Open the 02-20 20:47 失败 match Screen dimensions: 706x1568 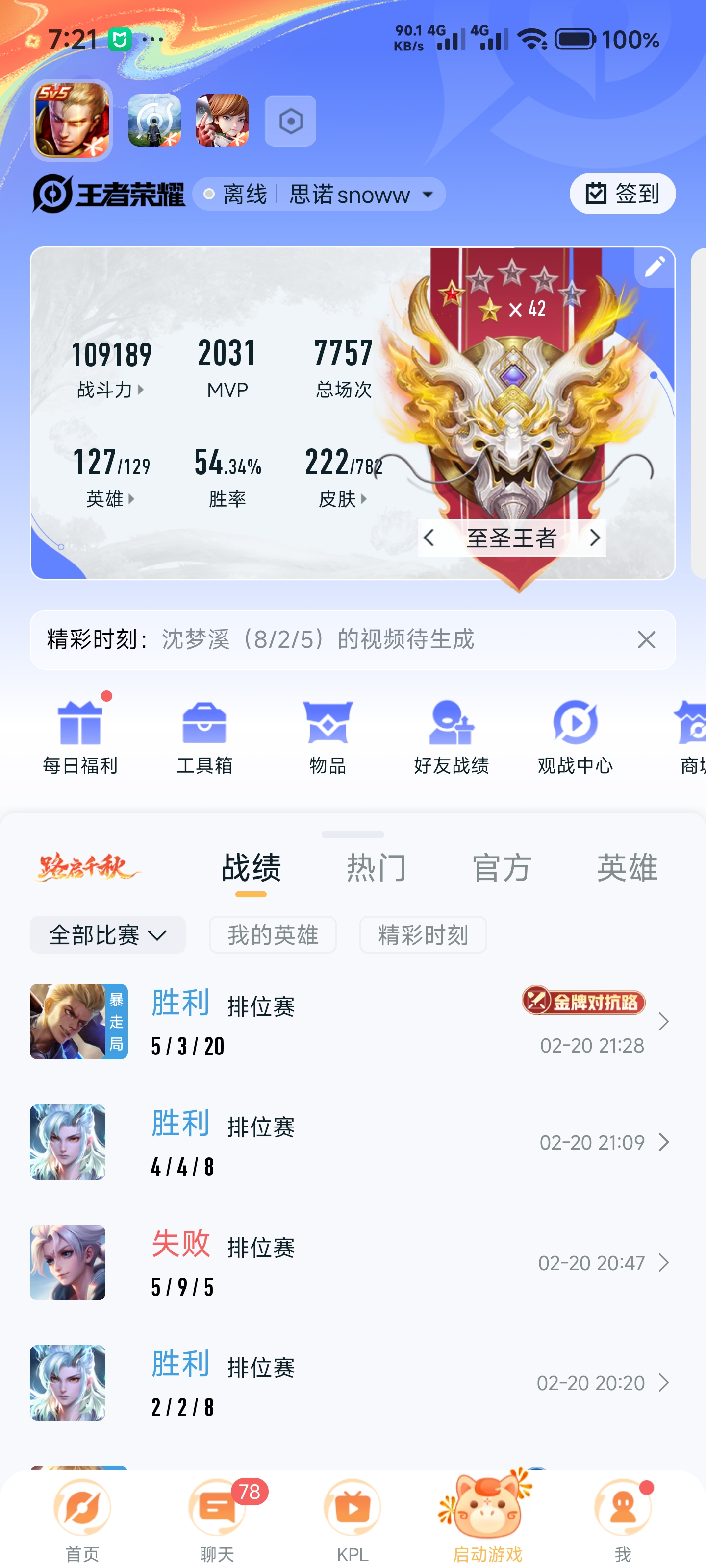click(x=353, y=1263)
